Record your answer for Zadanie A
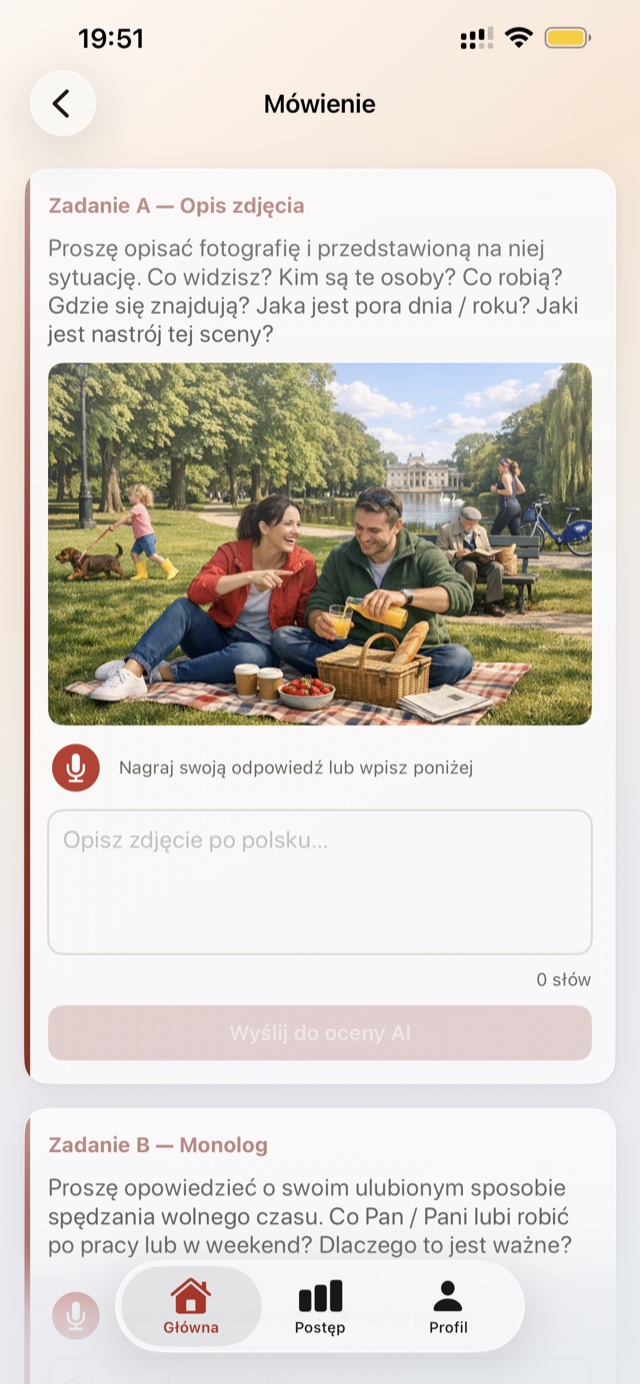This screenshot has height=1384, width=640. point(76,768)
